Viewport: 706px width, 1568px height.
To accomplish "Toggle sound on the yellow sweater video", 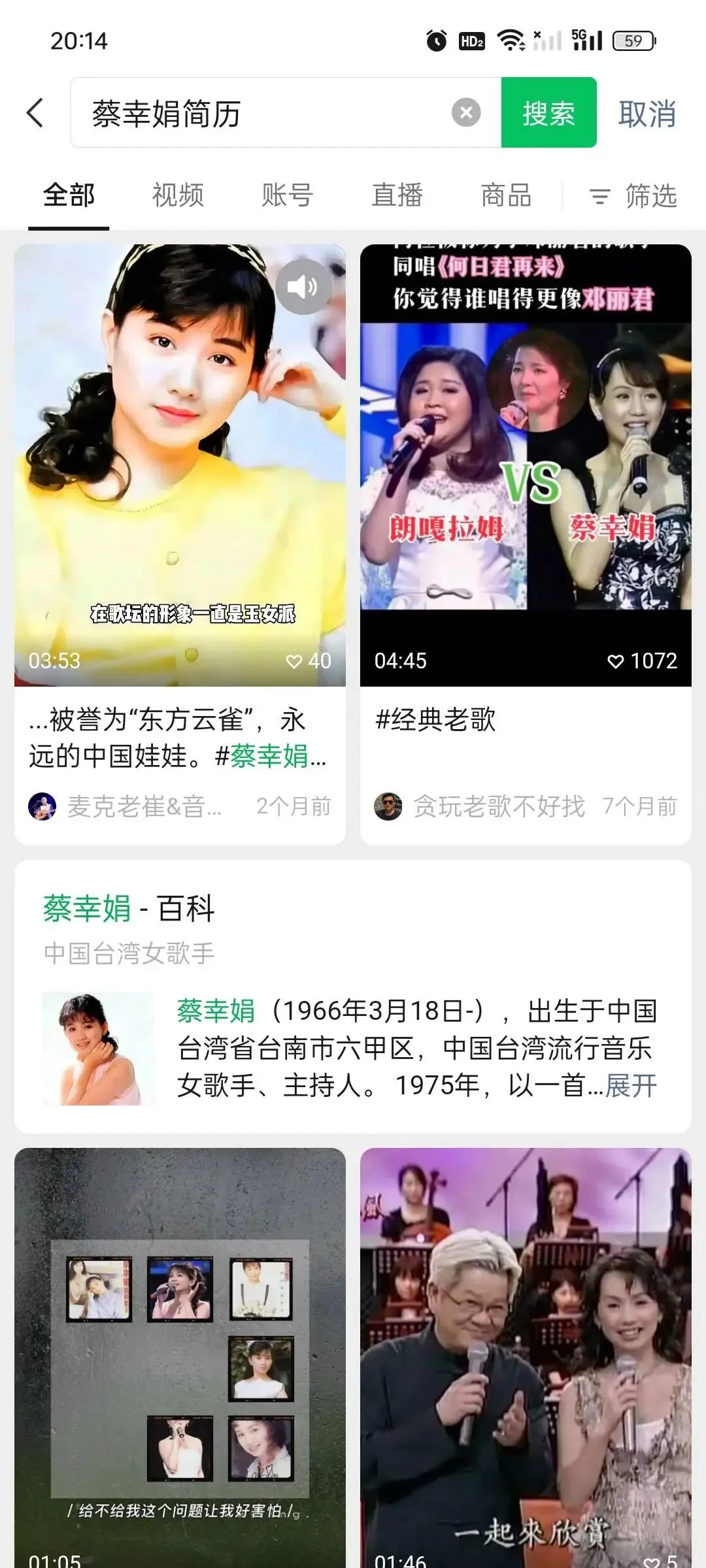I will 302,287.
